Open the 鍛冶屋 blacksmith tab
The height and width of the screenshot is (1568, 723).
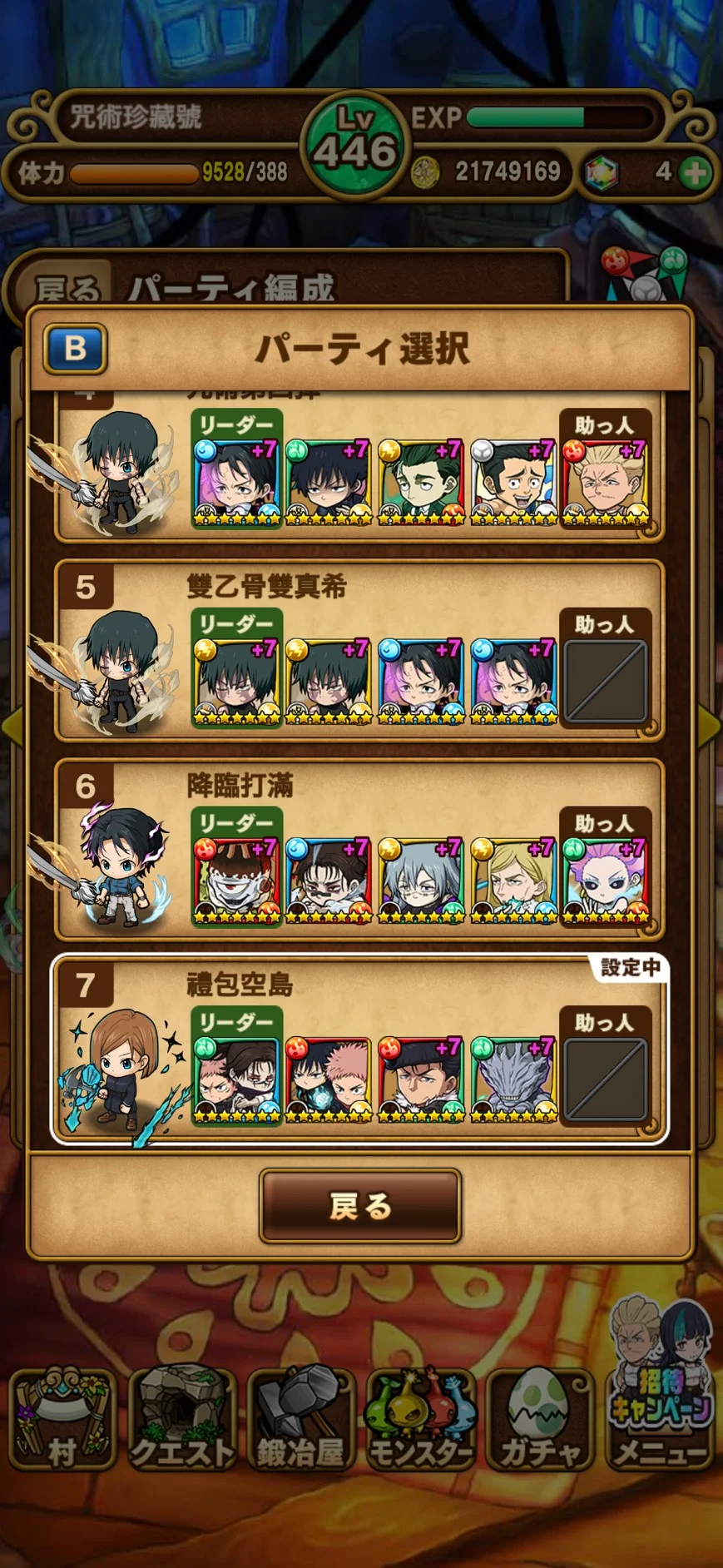click(x=300, y=1420)
